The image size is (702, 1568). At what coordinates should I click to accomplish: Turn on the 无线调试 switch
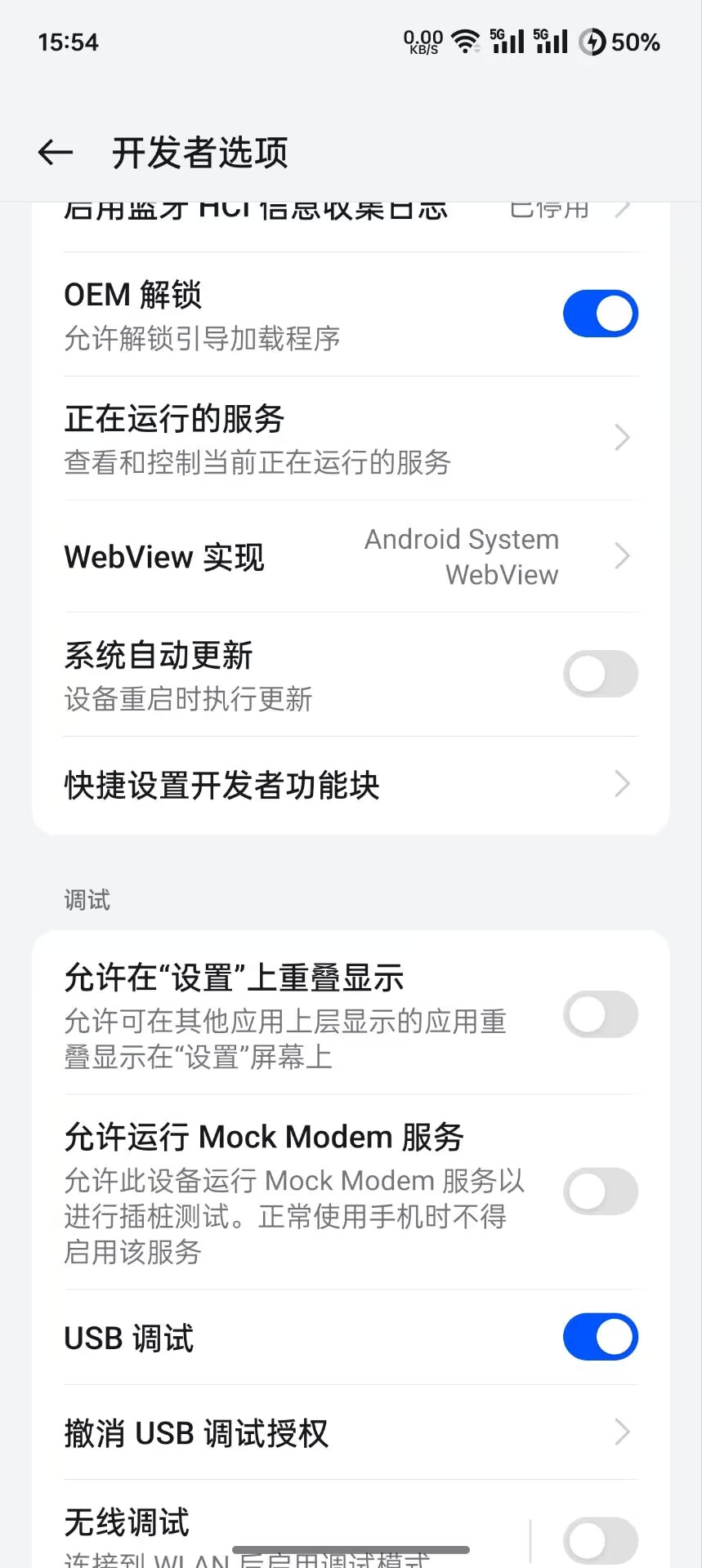pyautogui.click(x=600, y=1539)
